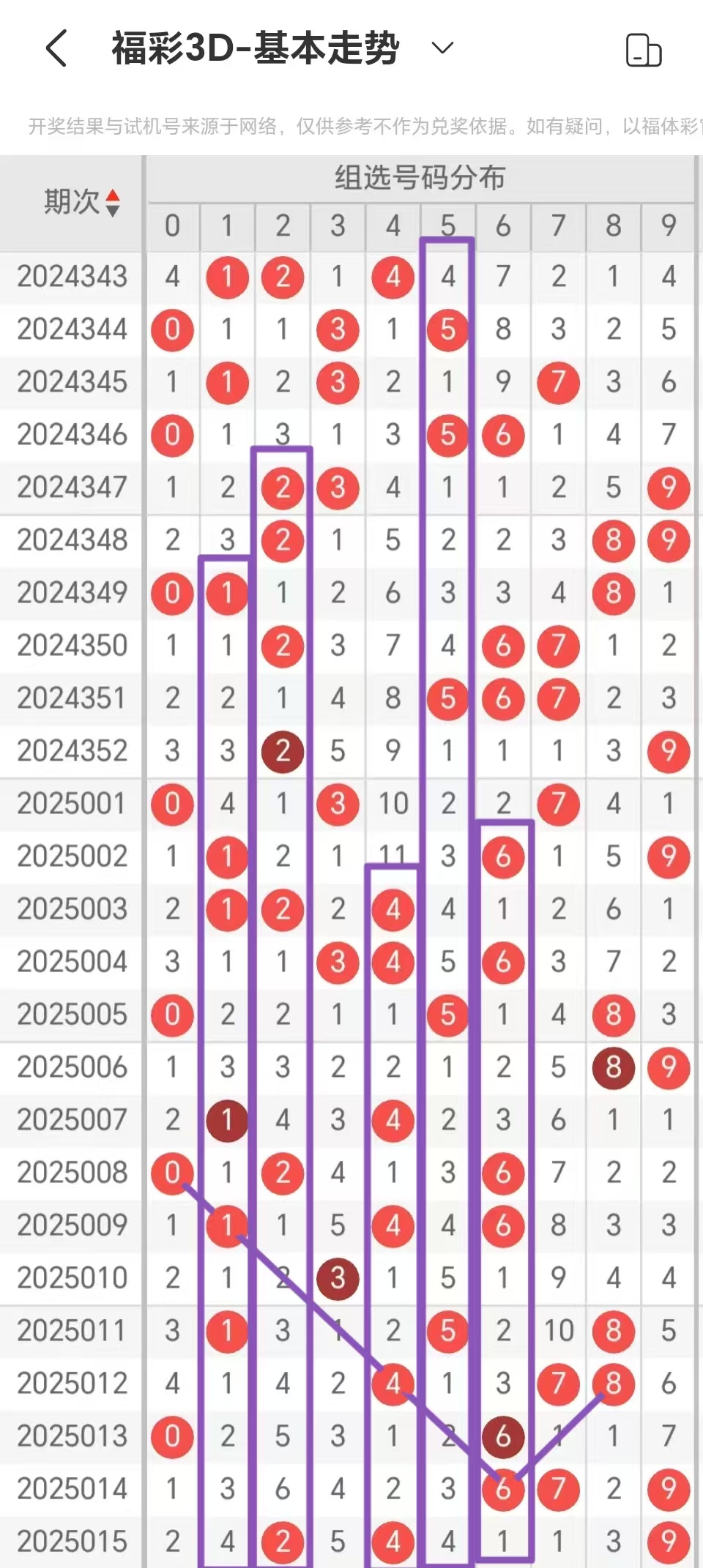Go back using the header arrow
Viewport: 703px width, 1568px height.
click(x=56, y=49)
